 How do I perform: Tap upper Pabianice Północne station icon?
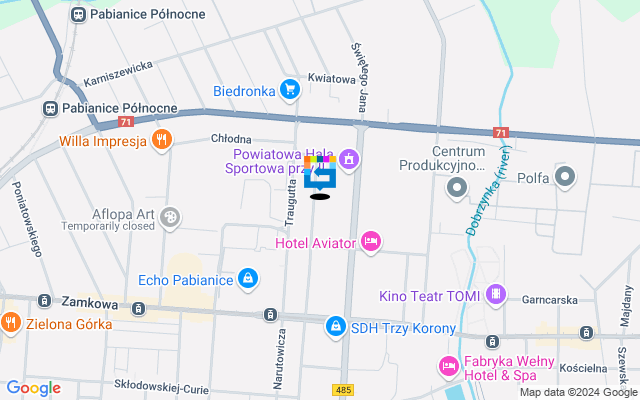click(79, 15)
